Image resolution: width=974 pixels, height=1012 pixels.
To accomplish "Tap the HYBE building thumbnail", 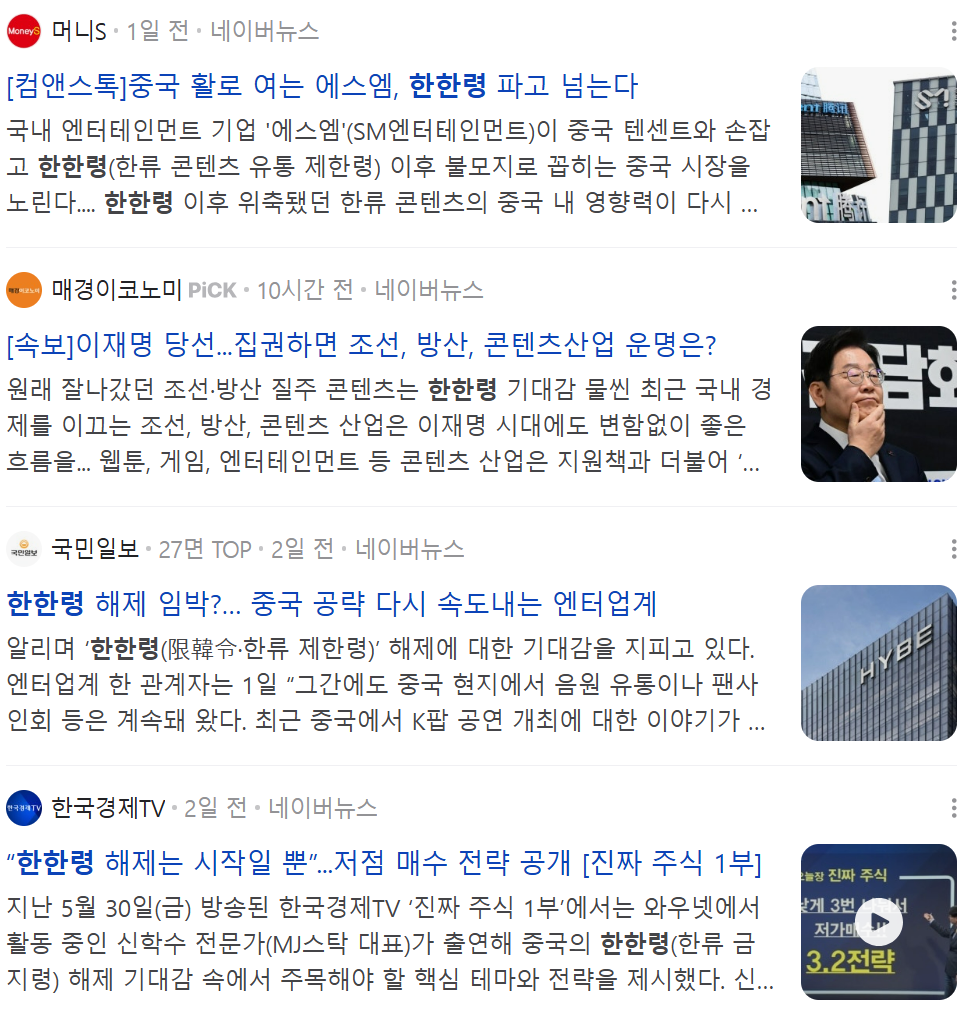I will tap(878, 663).
